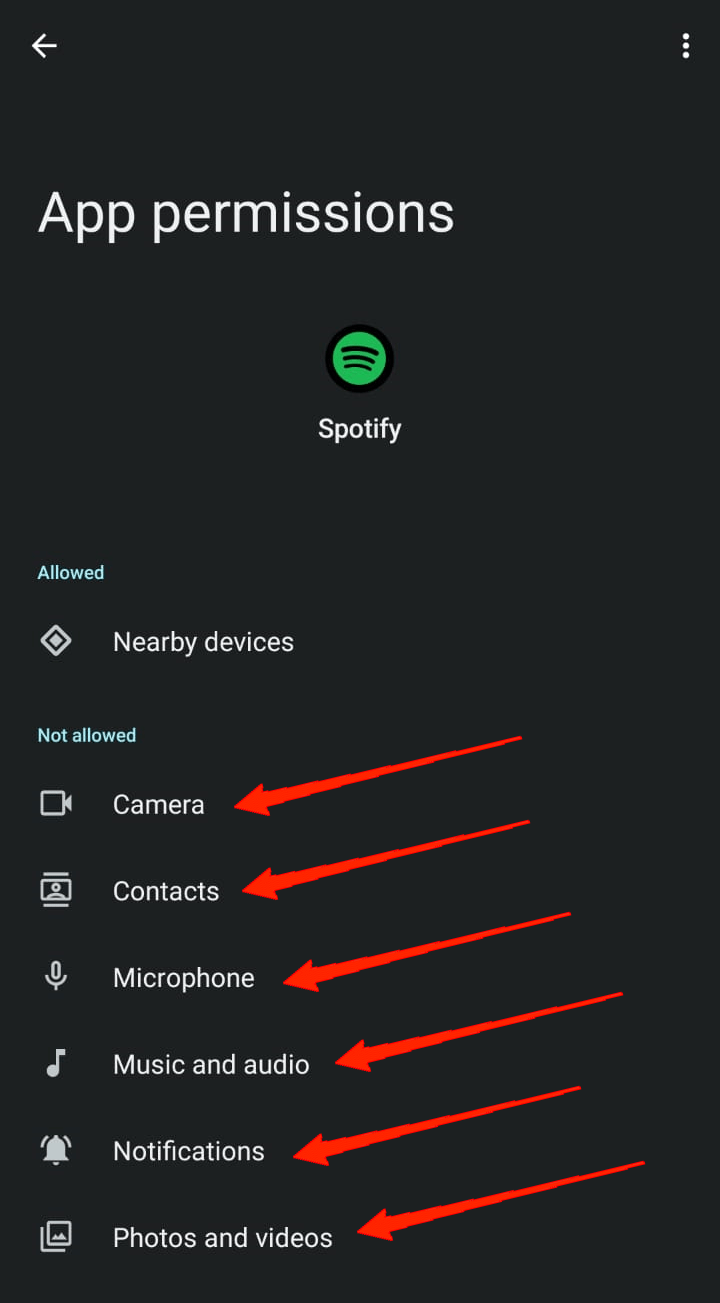The width and height of the screenshot is (720, 1303).
Task: Tap the Allowed section header
Action: point(70,572)
